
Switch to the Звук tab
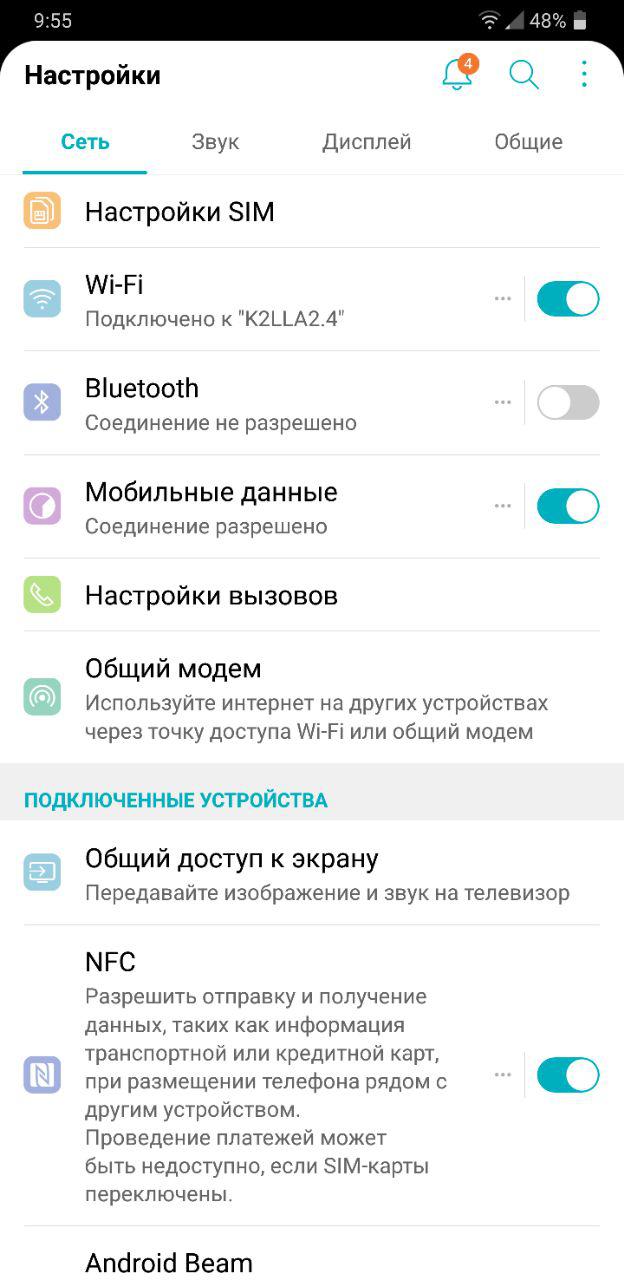coord(215,142)
